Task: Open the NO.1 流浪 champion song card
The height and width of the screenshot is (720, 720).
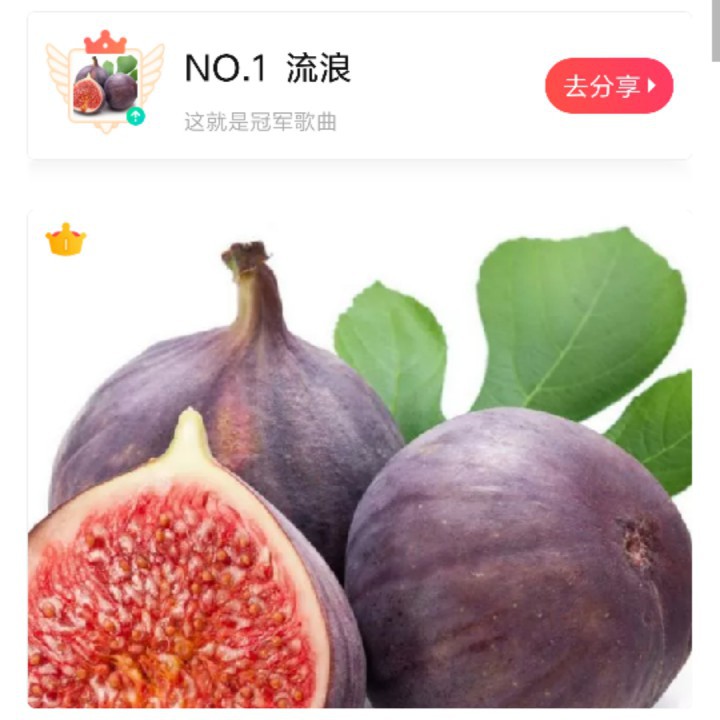Action: point(300,86)
